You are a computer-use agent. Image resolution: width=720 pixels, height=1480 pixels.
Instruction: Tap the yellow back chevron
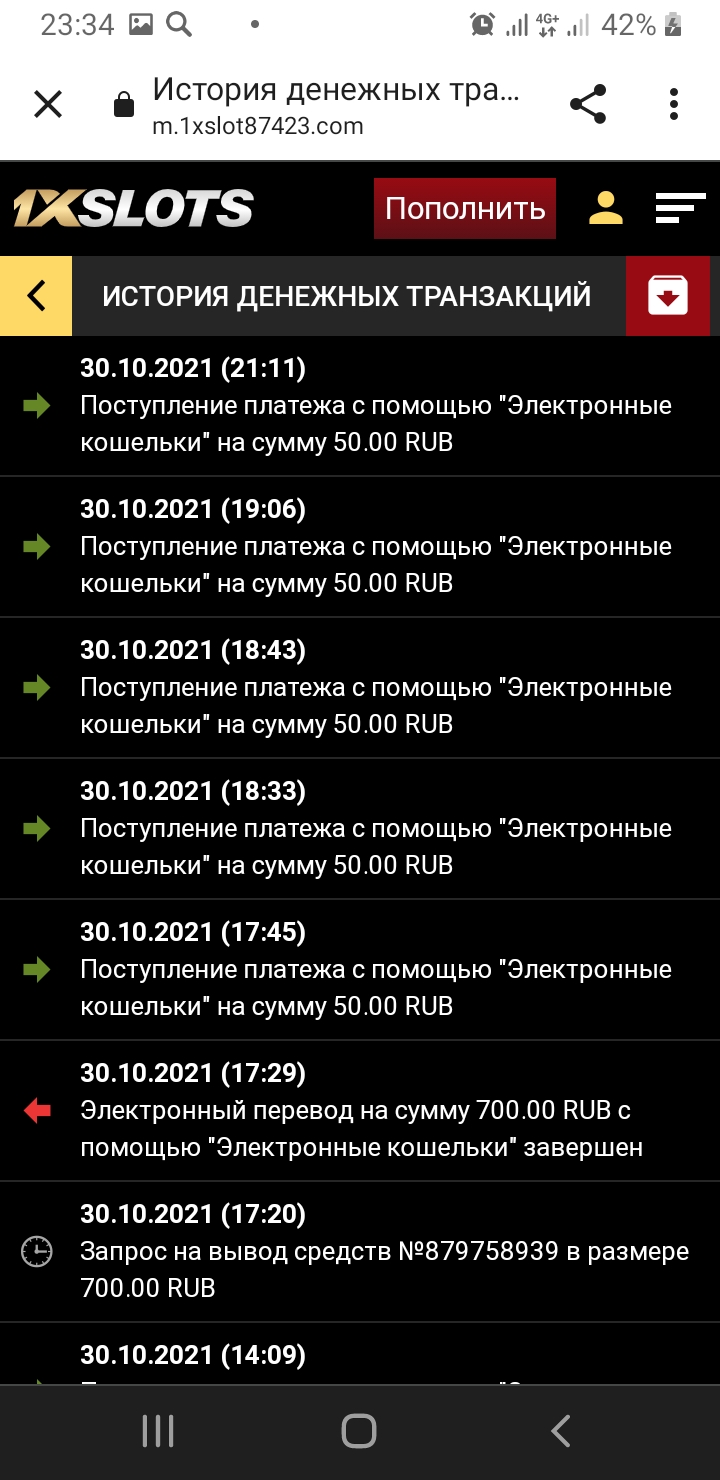[36, 296]
